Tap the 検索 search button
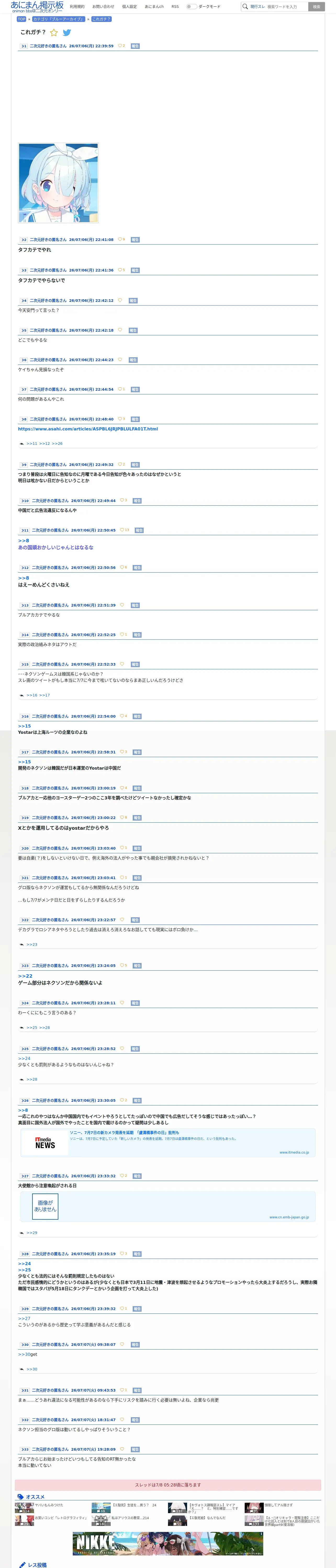This screenshot has width=336, height=1568. (x=316, y=7)
